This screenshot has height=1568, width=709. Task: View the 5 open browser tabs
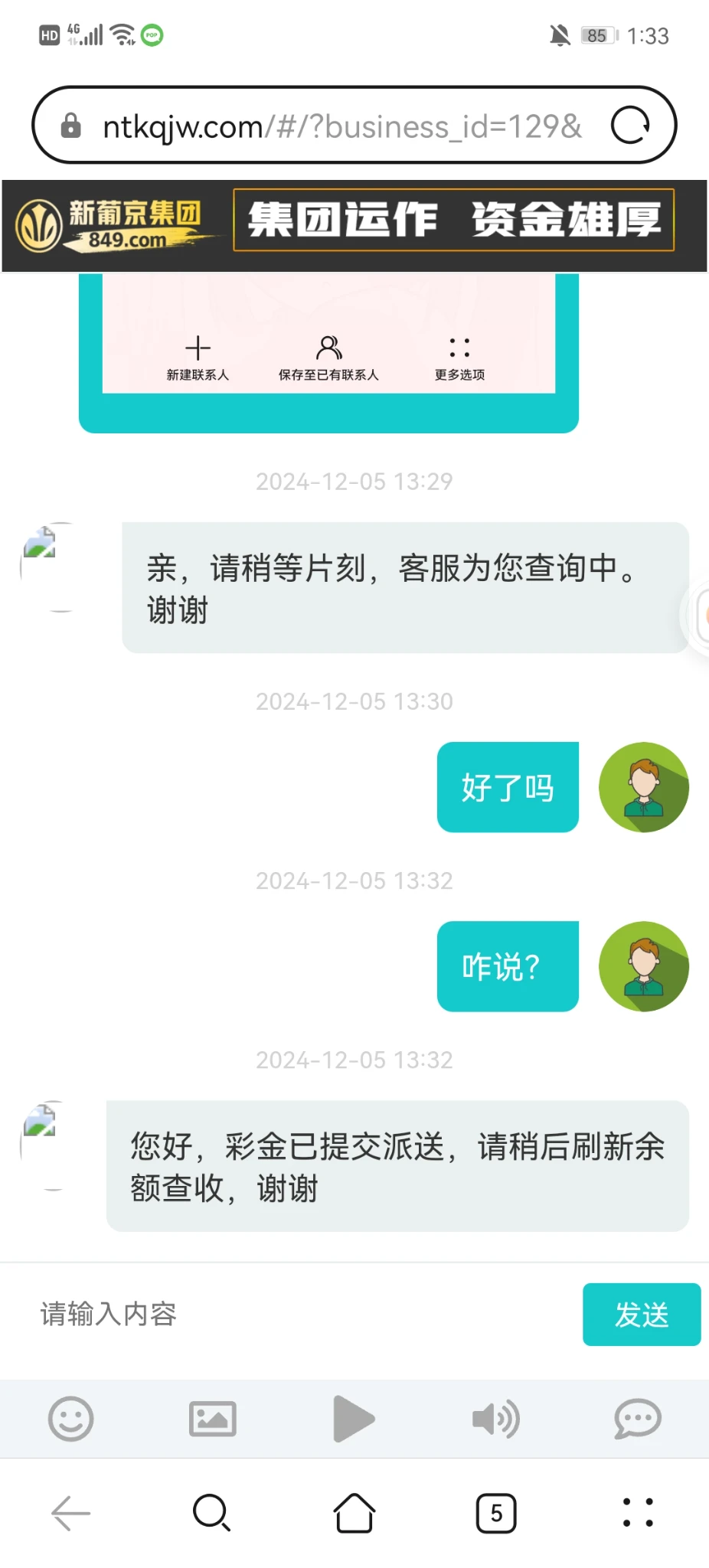click(496, 1514)
